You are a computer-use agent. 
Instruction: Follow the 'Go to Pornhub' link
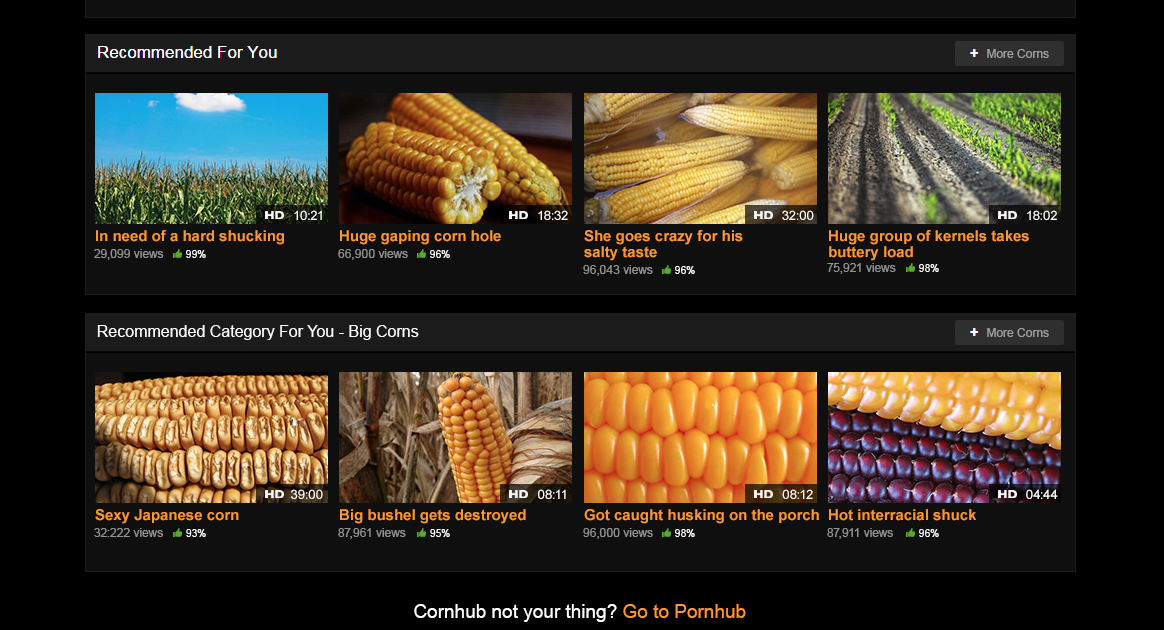(684, 612)
